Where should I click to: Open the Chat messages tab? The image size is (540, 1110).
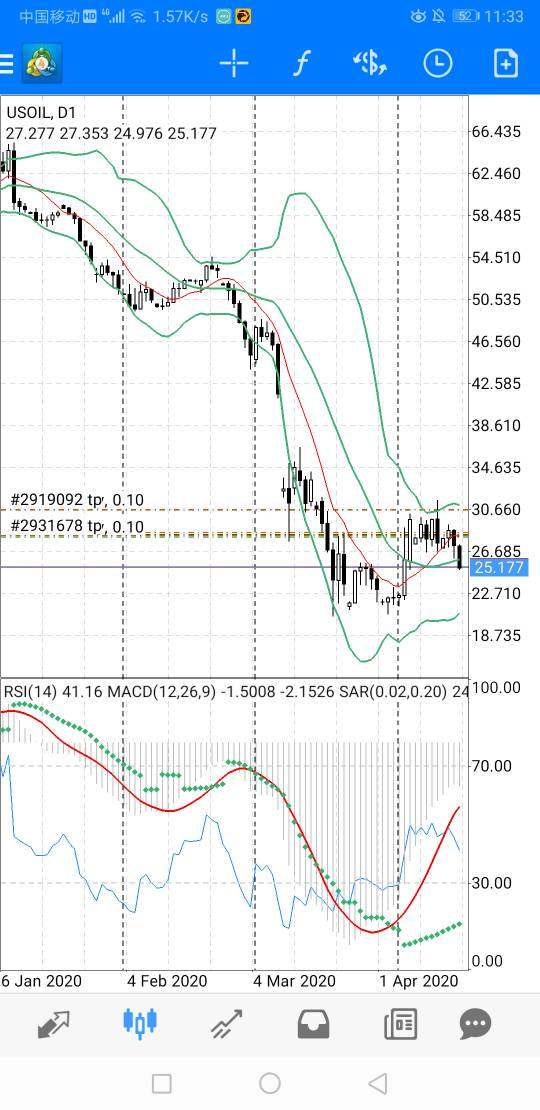(476, 1024)
